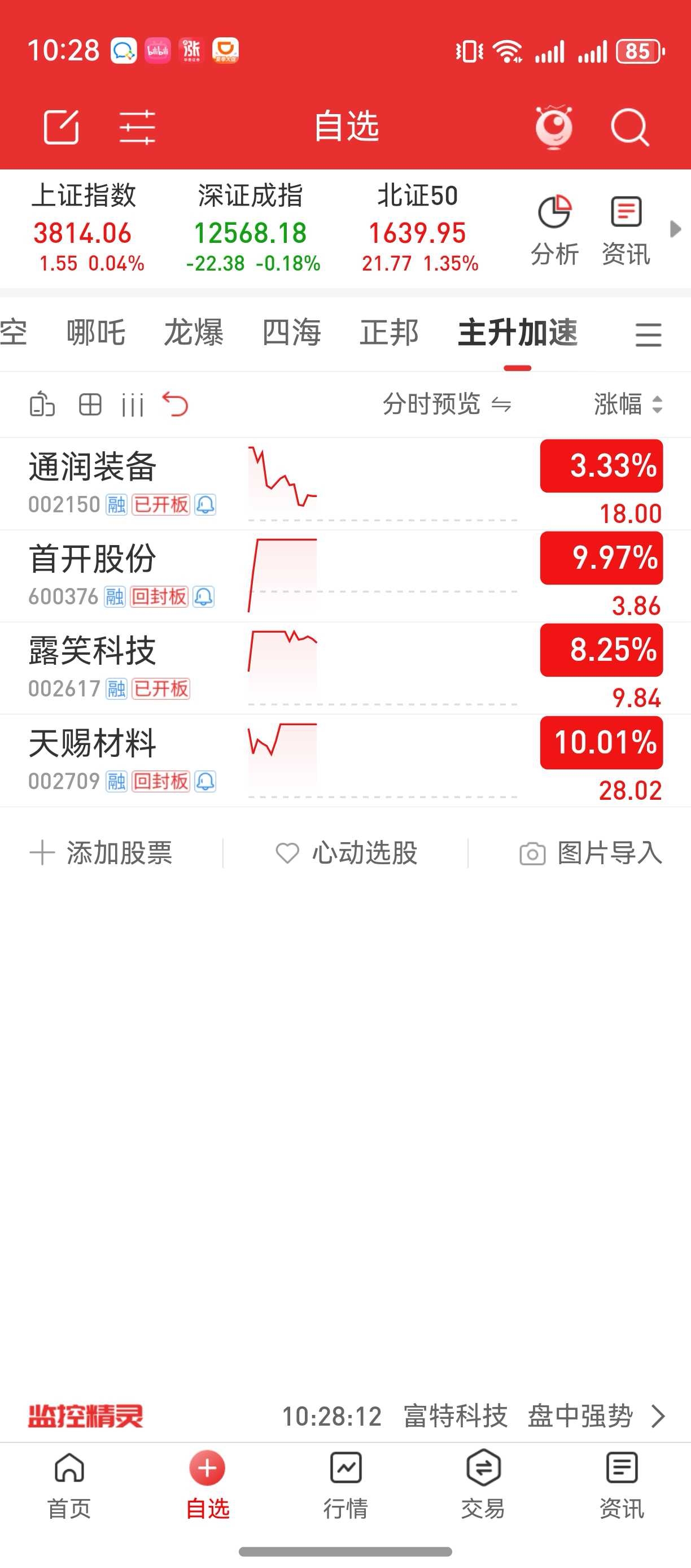Image resolution: width=691 pixels, height=1568 pixels.
Task: Switch to the 龙爆 watchlist group
Action: click(194, 333)
